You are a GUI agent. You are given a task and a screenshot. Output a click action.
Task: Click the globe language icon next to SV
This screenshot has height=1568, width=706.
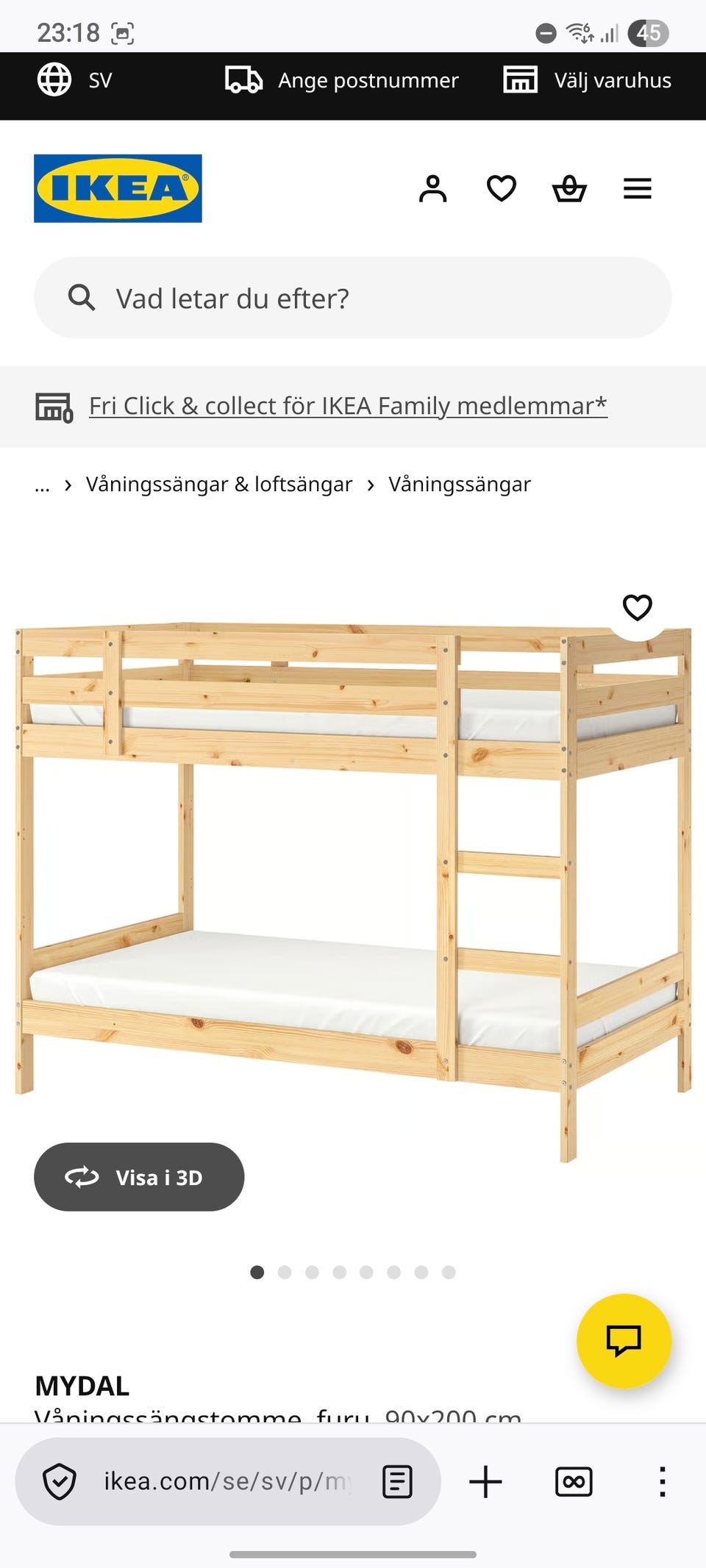(55, 80)
